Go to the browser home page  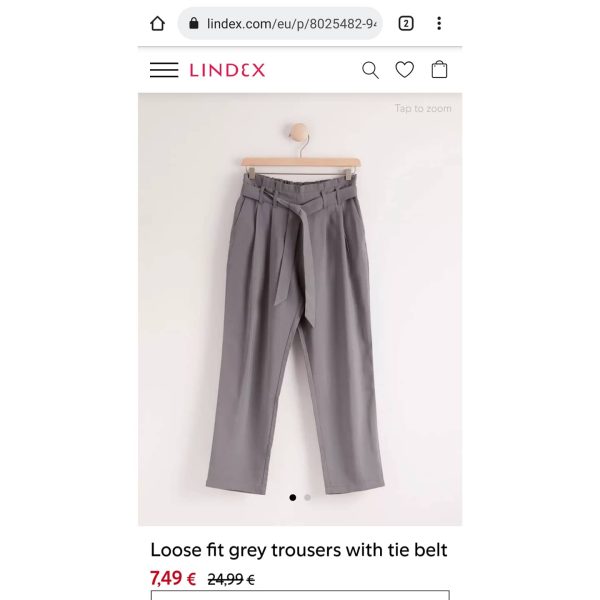pyautogui.click(x=157, y=24)
